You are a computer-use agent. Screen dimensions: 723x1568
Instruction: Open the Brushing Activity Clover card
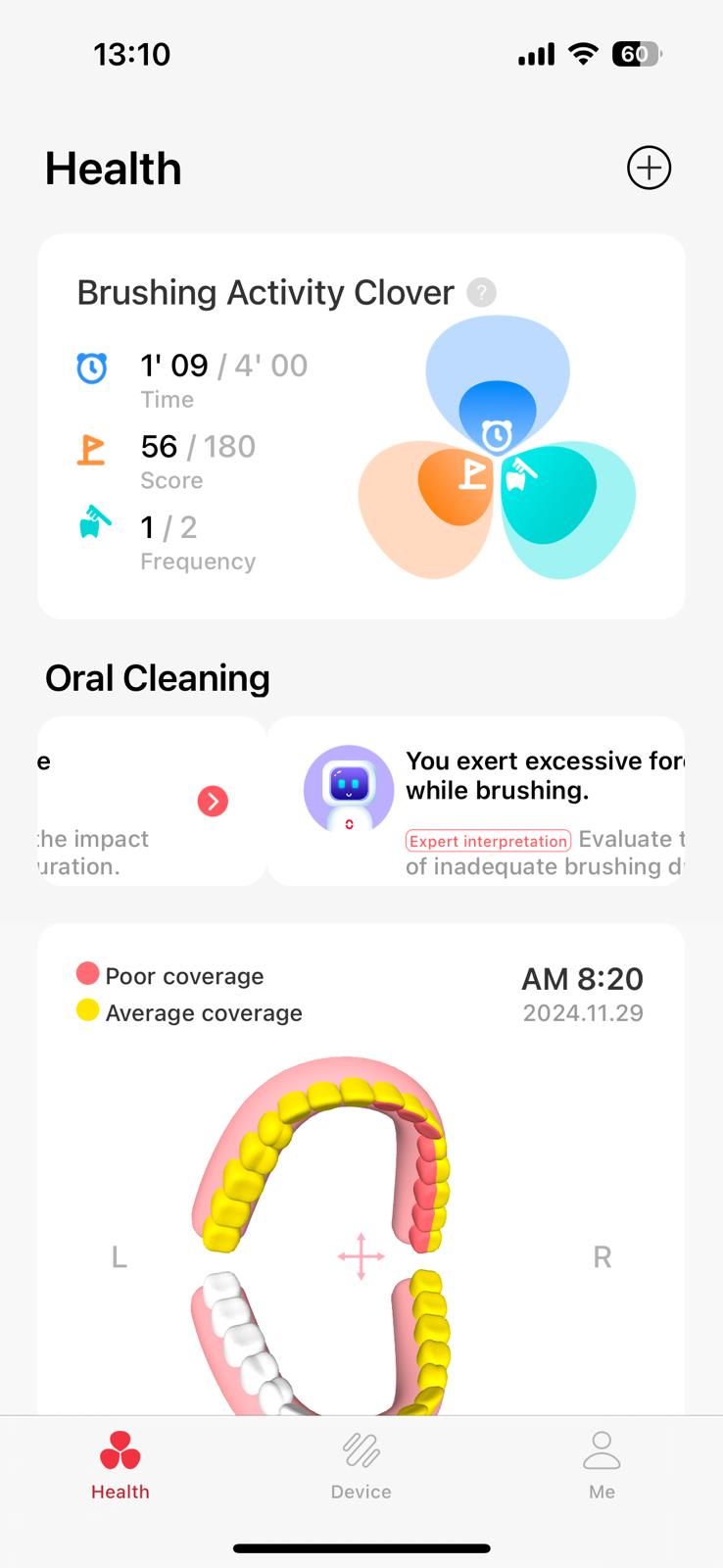[361, 426]
